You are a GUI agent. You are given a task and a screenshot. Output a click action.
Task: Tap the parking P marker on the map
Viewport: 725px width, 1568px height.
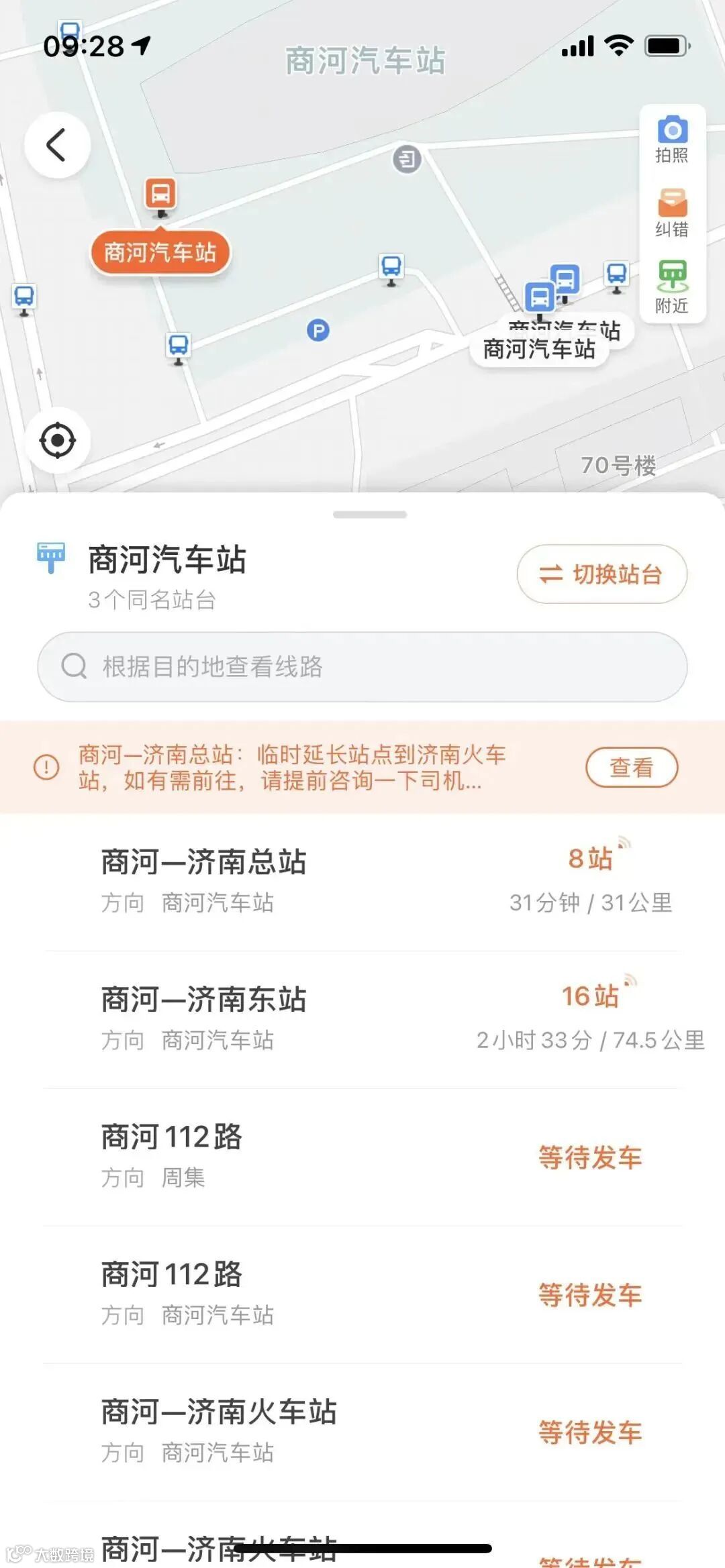tap(318, 330)
